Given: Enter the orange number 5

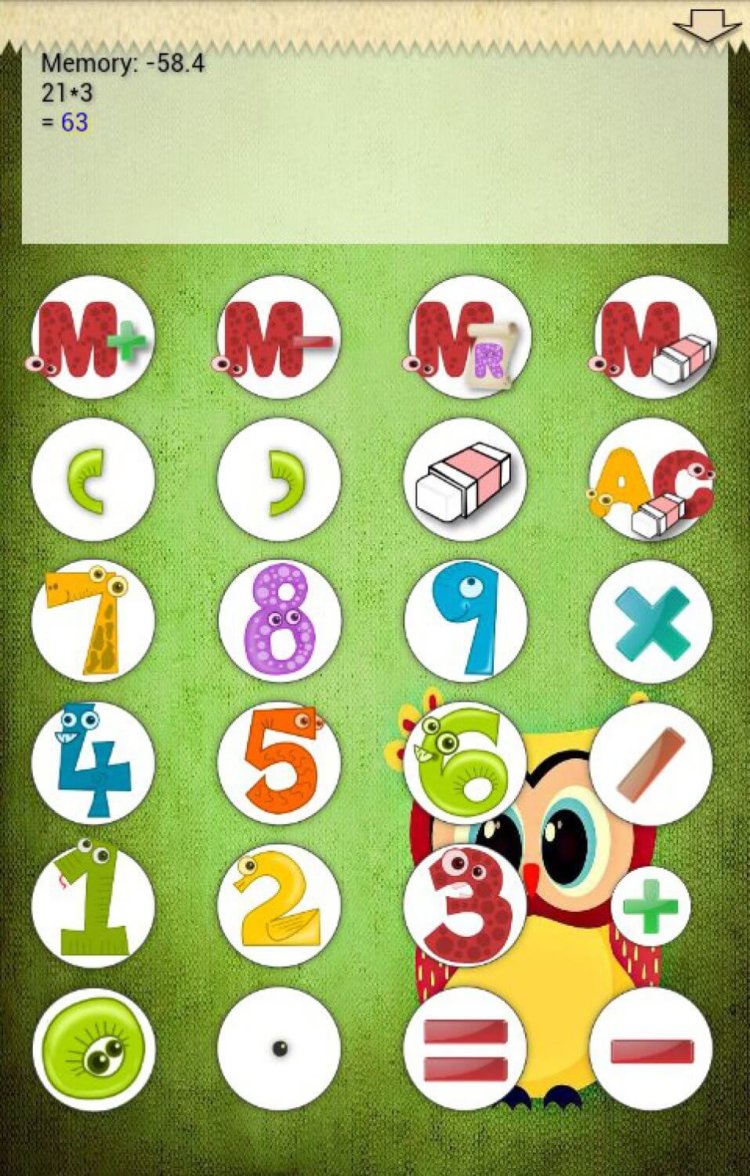Looking at the screenshot, I should pos(279,763).
